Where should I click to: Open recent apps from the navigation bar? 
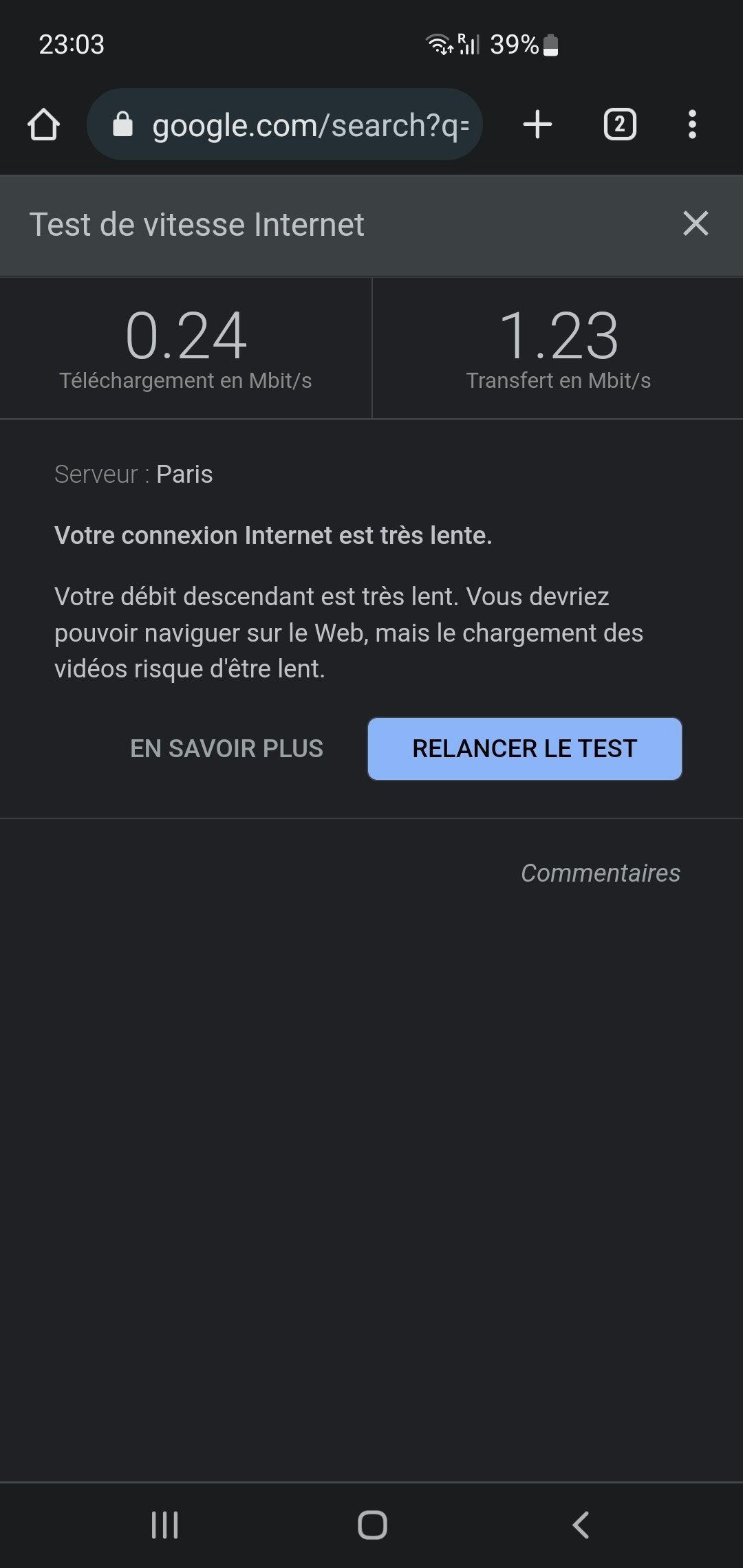click(x=165, y=1525)
